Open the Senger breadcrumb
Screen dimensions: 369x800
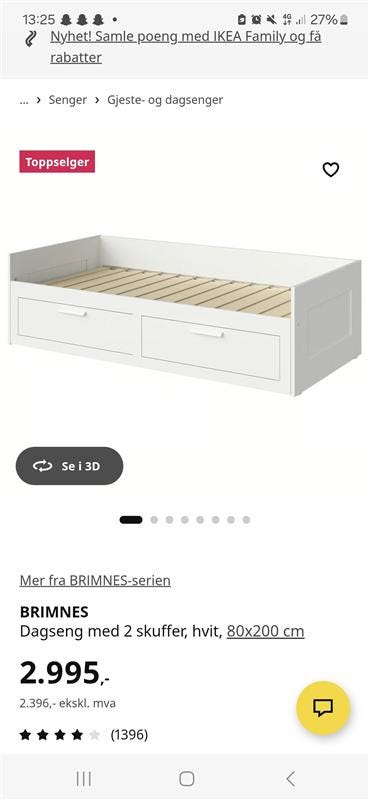[67, 99]
